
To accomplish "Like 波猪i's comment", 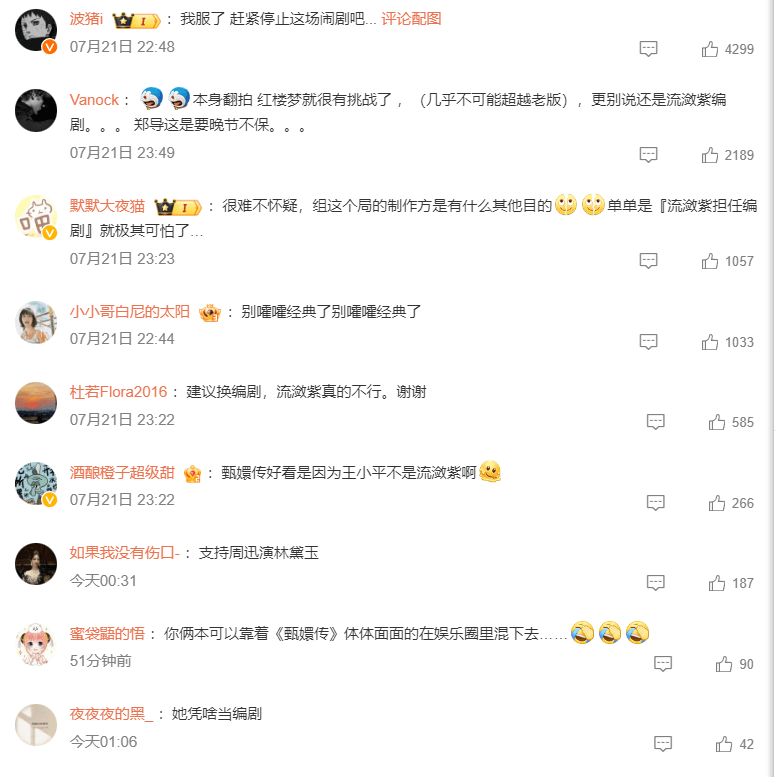I will [711, 48].
